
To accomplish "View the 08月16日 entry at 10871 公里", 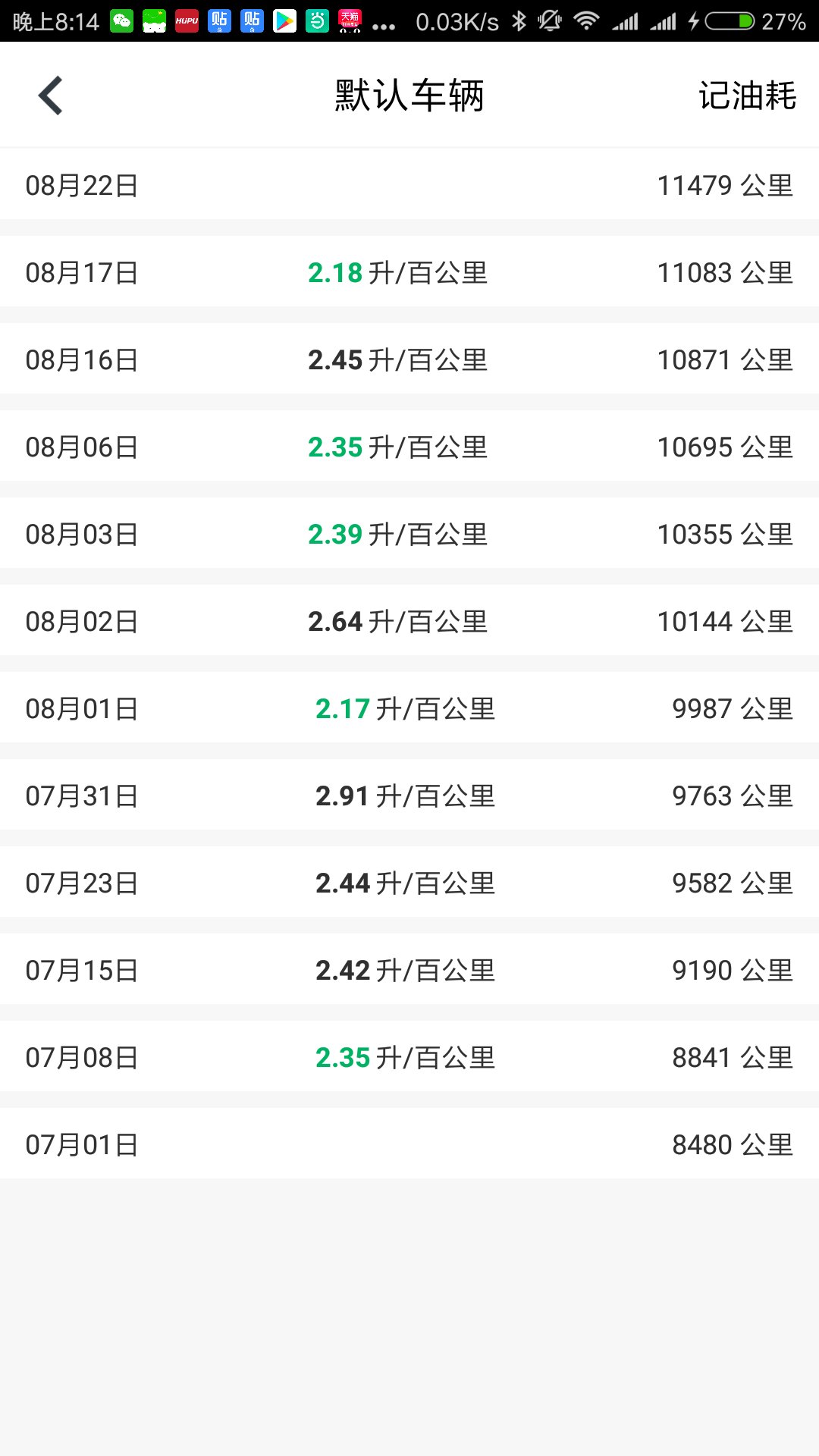I will [409, 359].
